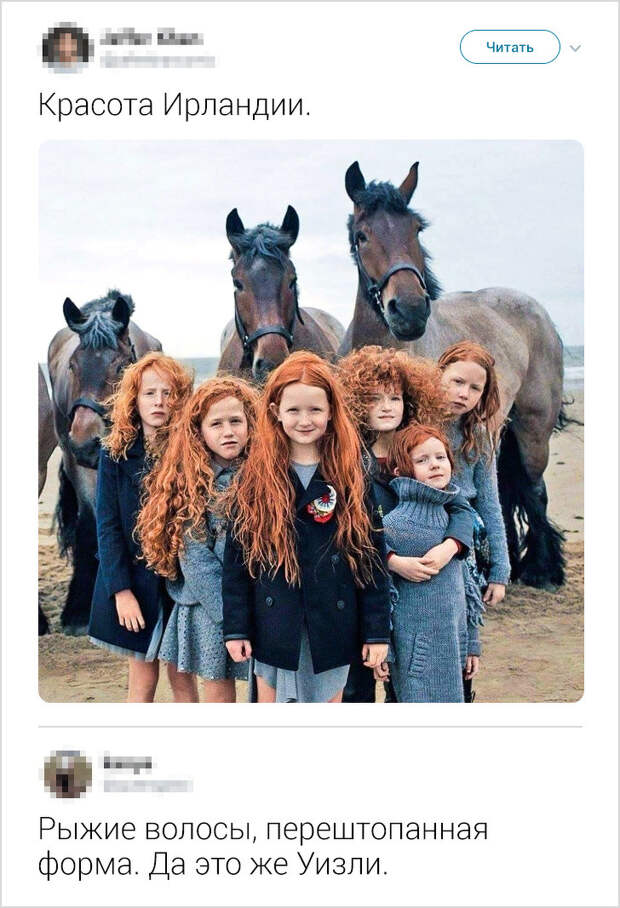This screenshot has height=908, width=620.
Task: Open the reply author's profile avatar
Action: click(68, 773)
